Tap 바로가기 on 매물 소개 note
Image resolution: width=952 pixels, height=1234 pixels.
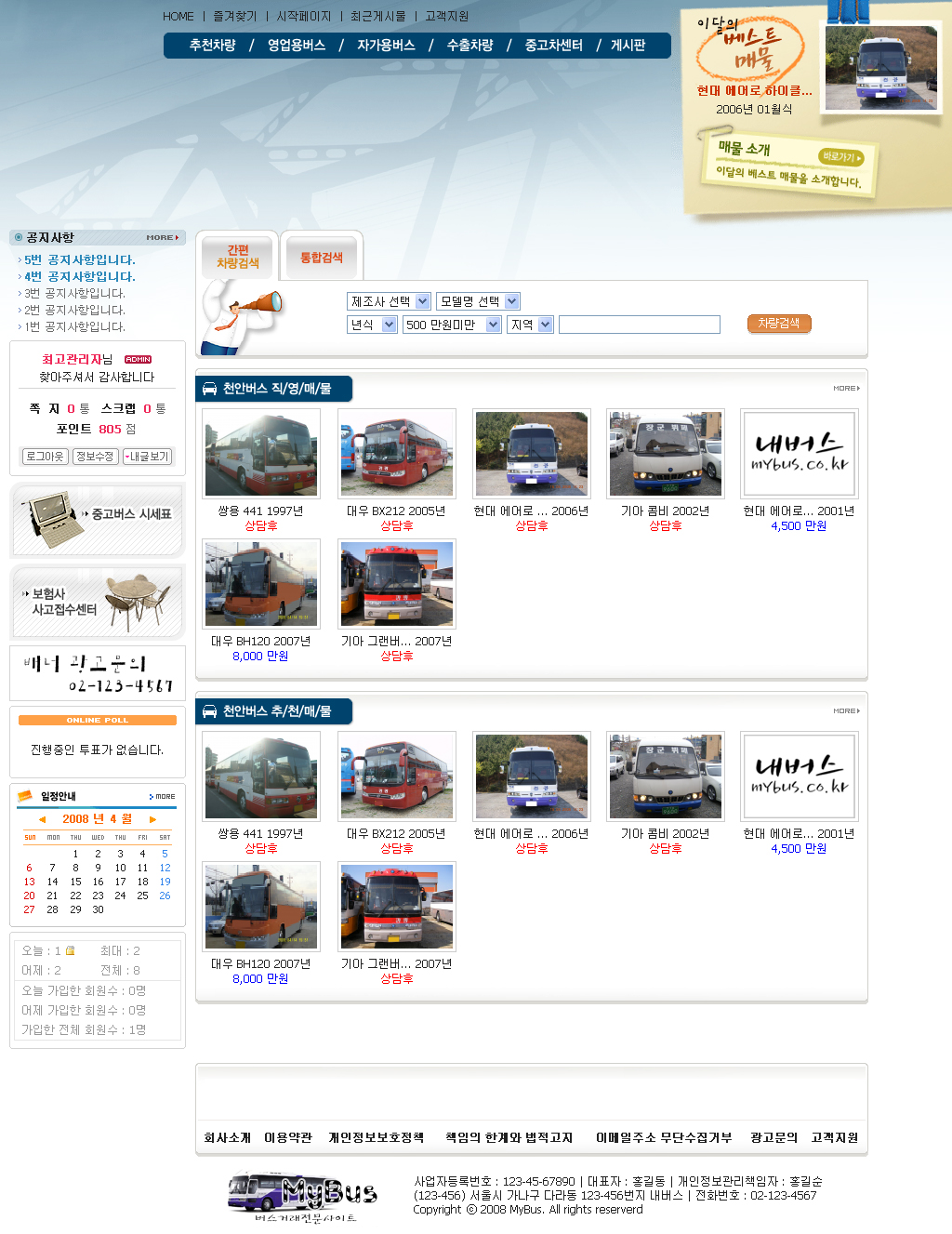pos(840,157)
